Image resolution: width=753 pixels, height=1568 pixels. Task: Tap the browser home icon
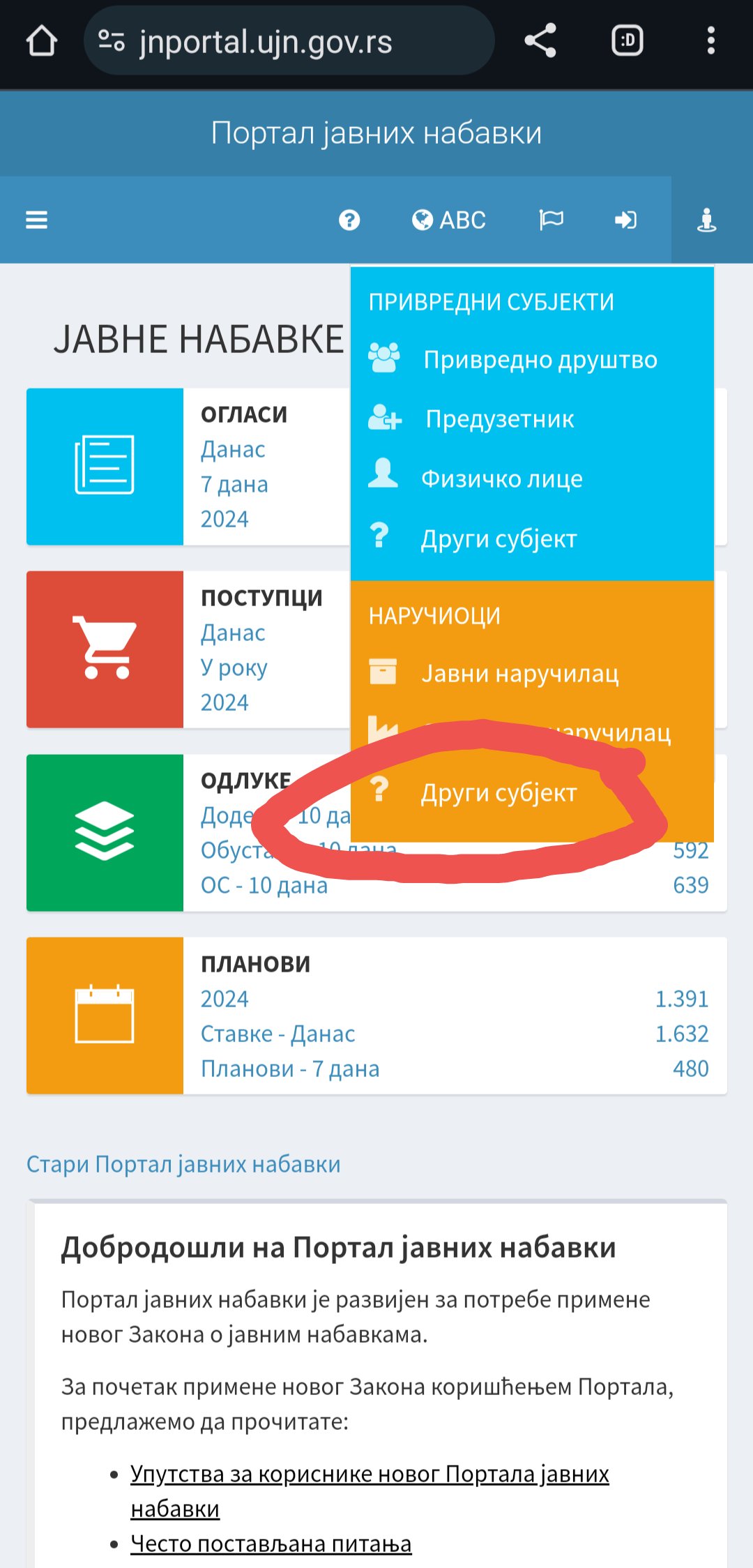[42, 41]
